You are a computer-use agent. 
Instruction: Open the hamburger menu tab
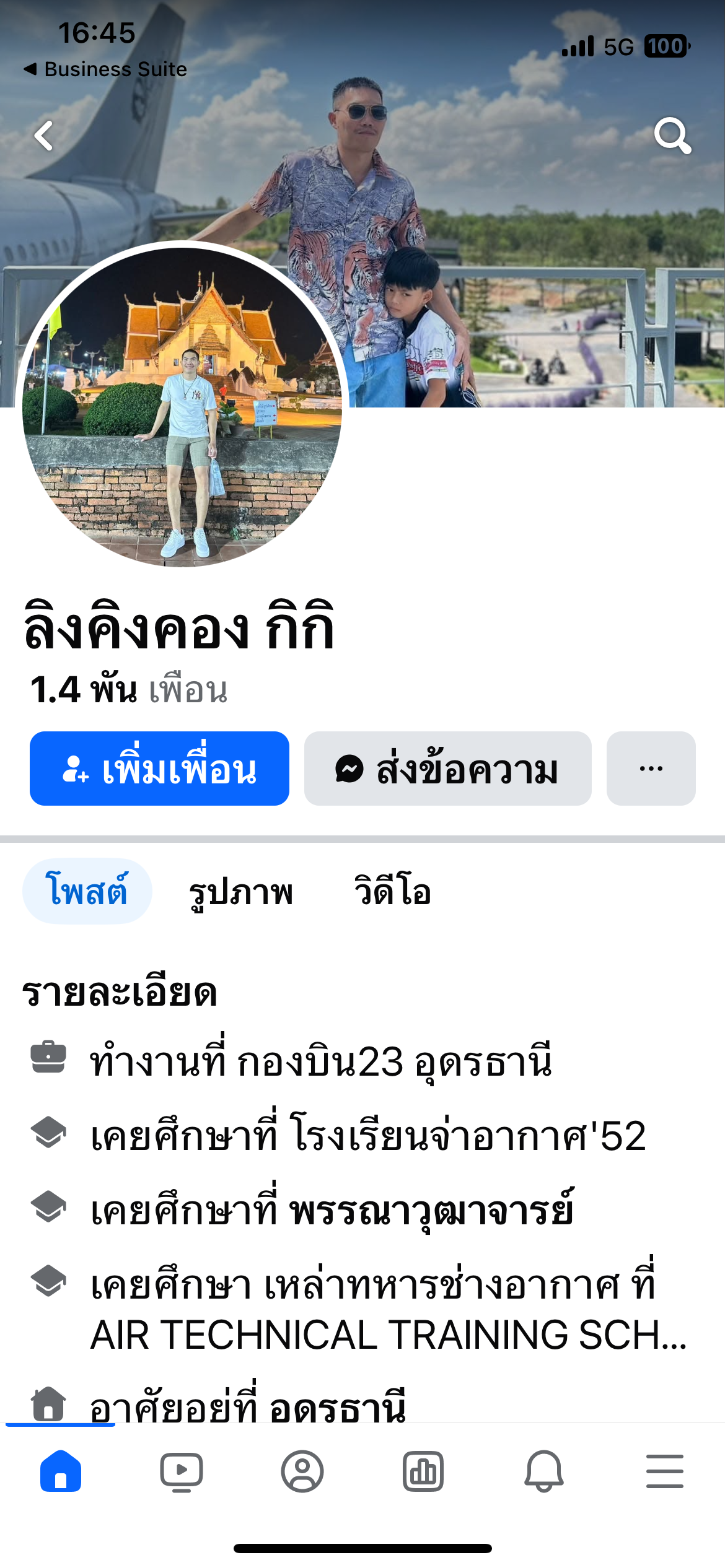664,1471
